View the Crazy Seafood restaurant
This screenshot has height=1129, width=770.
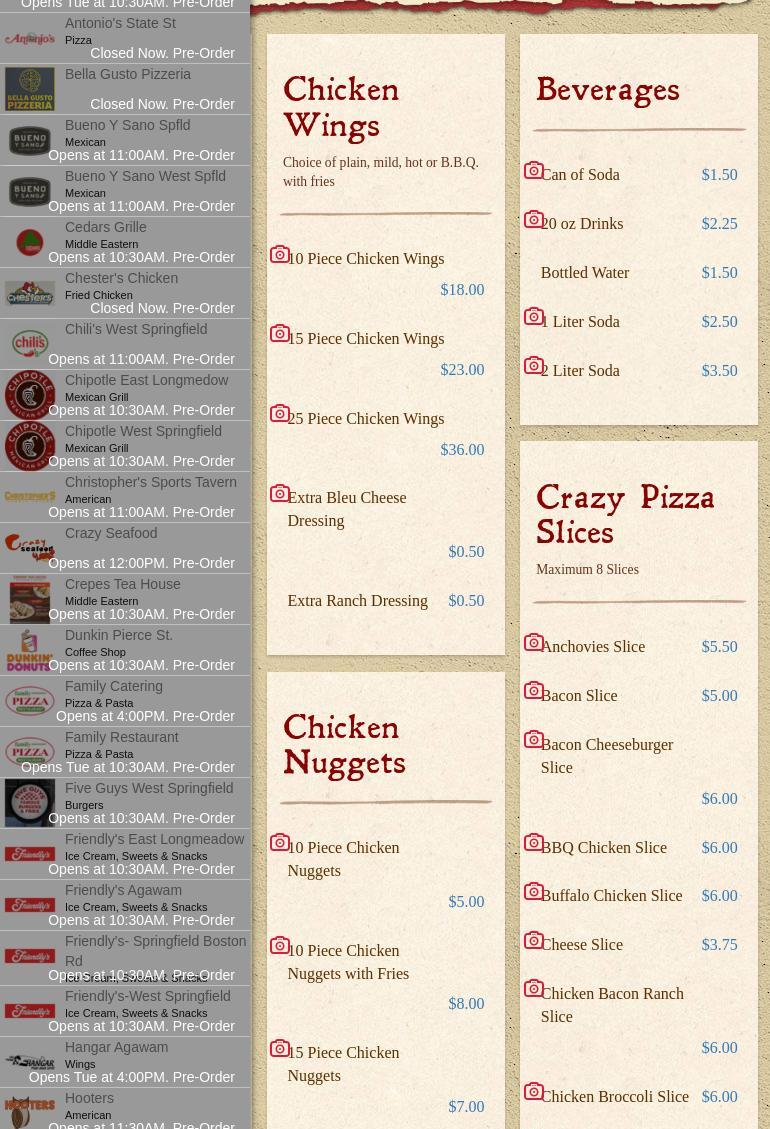coord(110,533)
